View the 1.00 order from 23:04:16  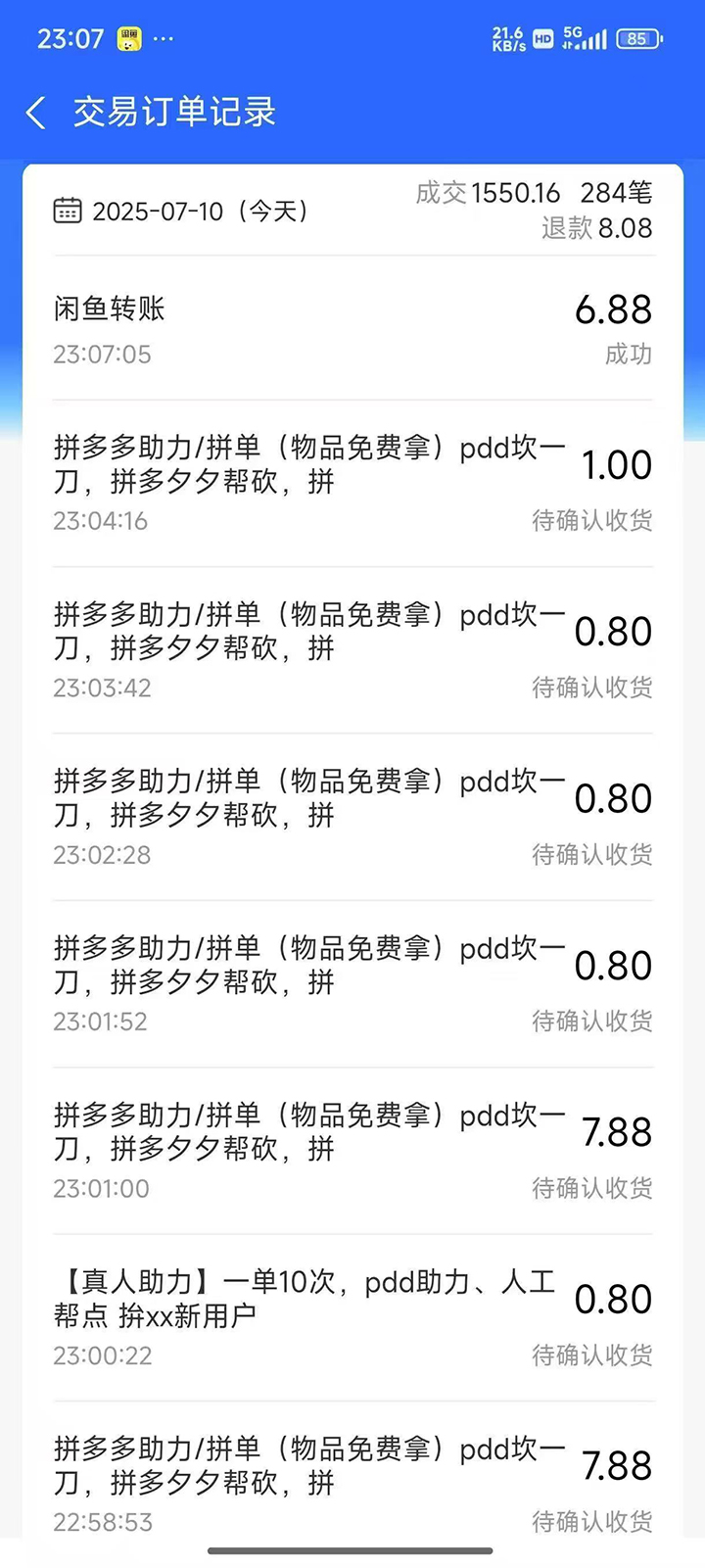[x=352, y=484]
